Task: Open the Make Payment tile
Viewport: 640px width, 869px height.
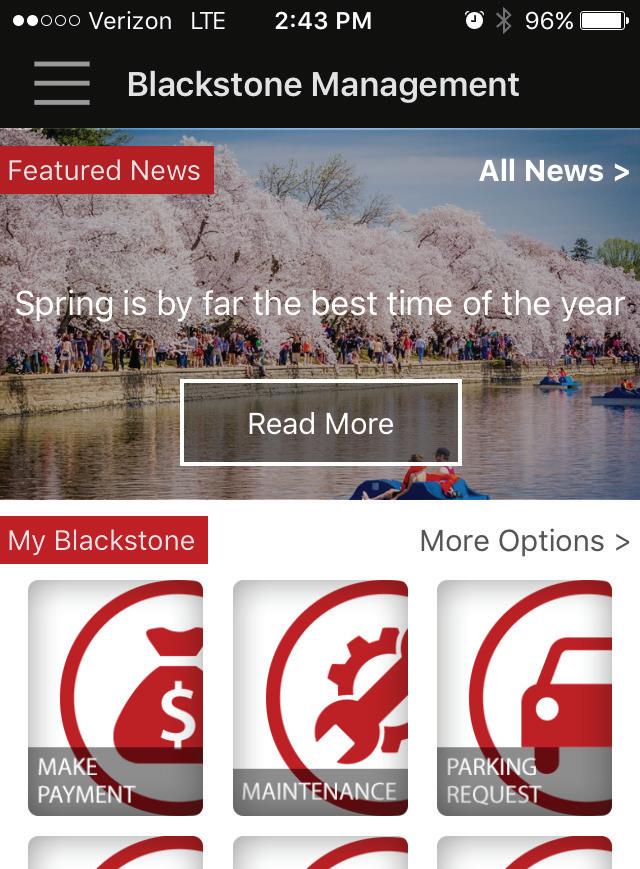Action: (x=115, y=697)
